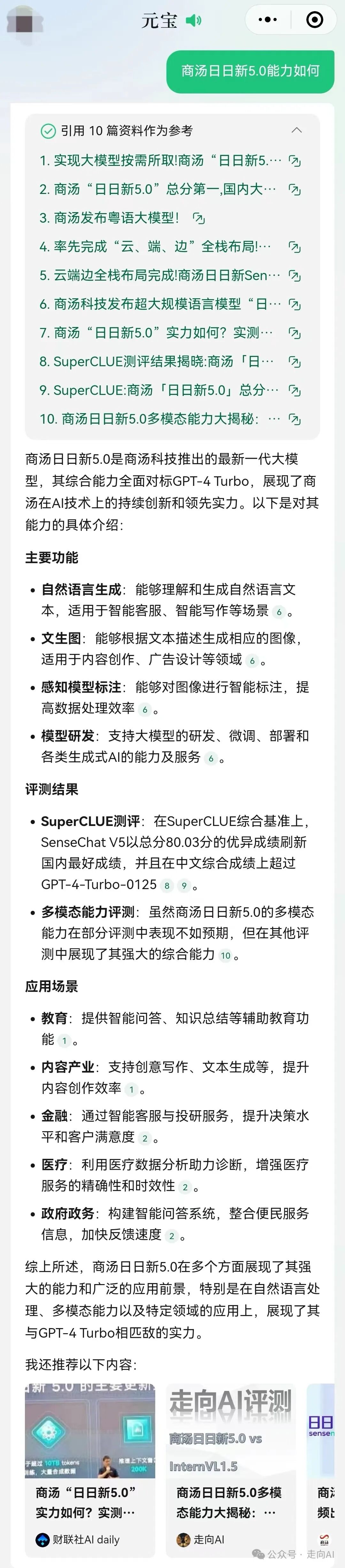Close the mini program with the circle button
345x1568 pixels.
[x=314, y=20]
